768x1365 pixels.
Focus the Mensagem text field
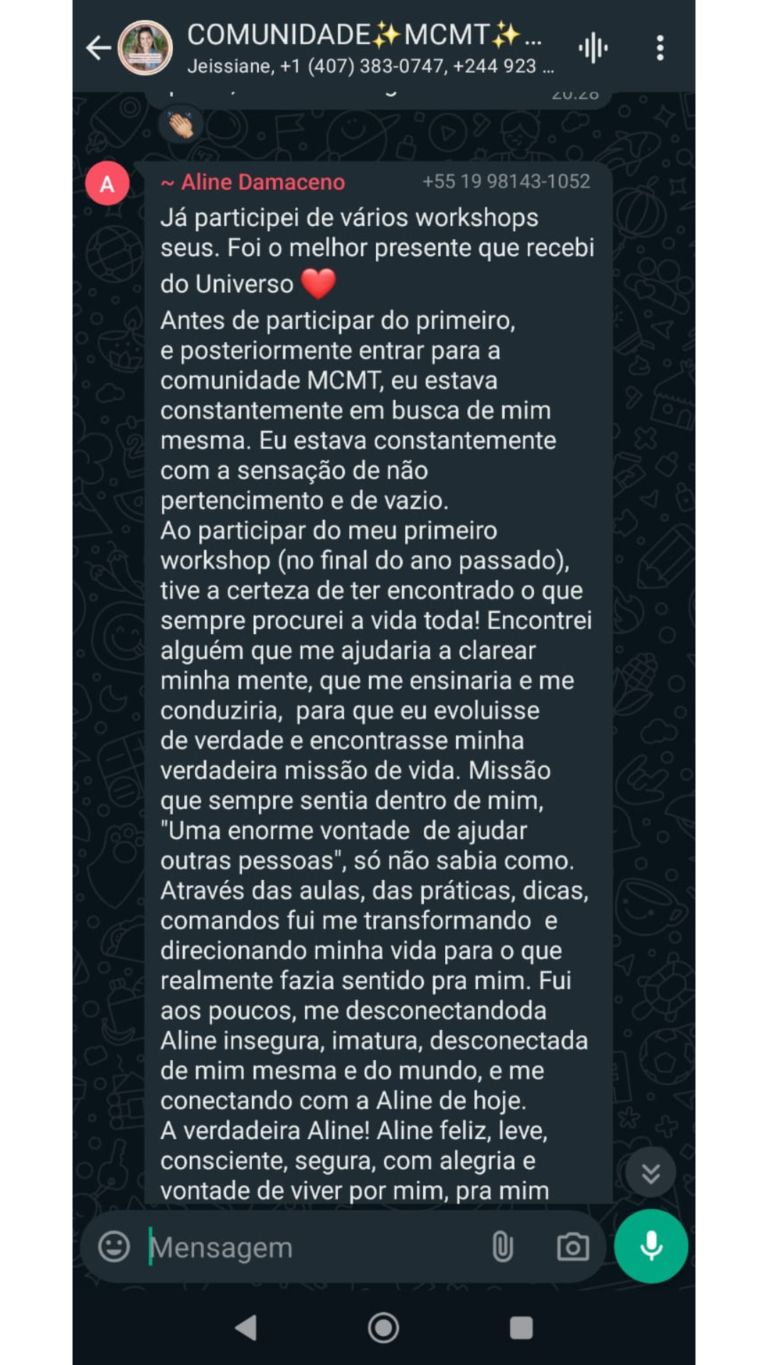coord(310,1247)
